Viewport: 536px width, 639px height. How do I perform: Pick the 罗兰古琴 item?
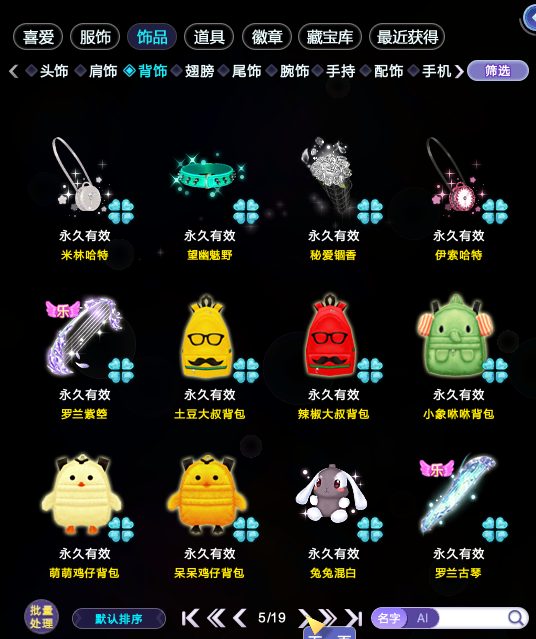459,516
